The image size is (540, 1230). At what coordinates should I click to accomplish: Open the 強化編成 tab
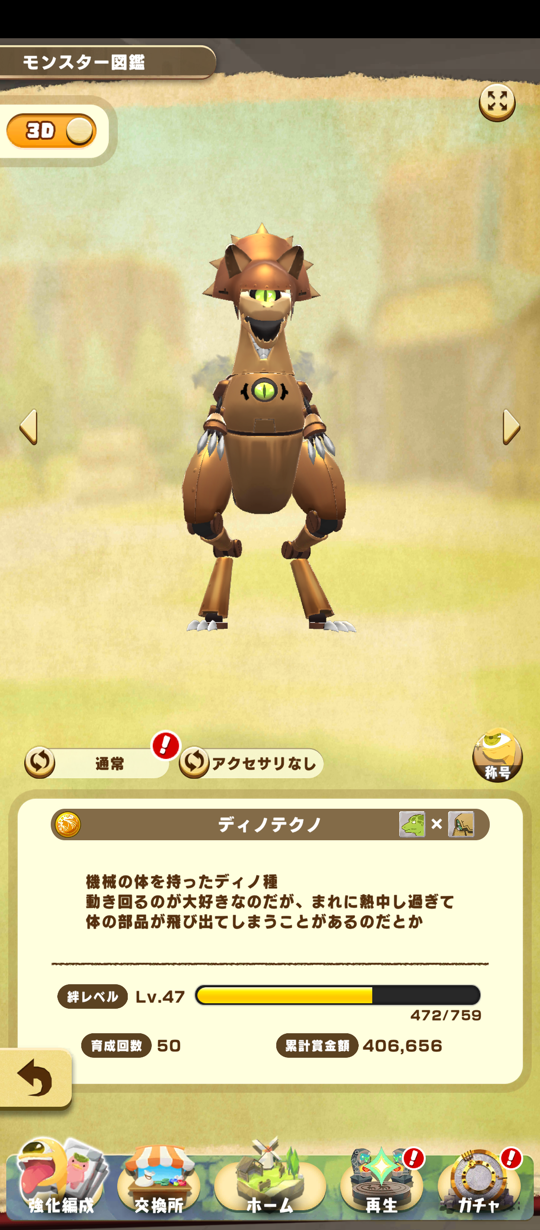[x=60, y=1178]
